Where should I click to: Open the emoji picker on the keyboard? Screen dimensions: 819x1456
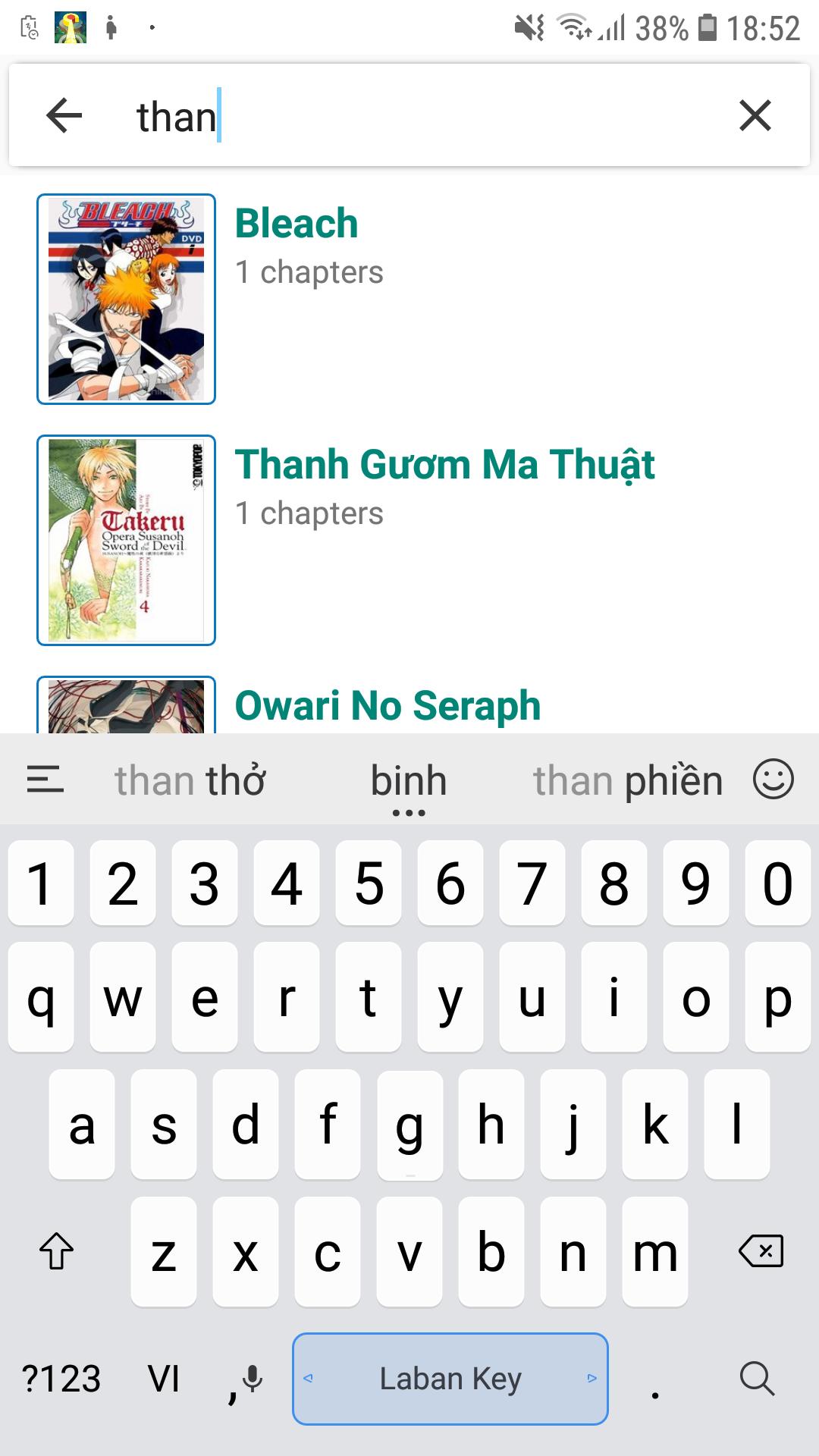(772, 779)
